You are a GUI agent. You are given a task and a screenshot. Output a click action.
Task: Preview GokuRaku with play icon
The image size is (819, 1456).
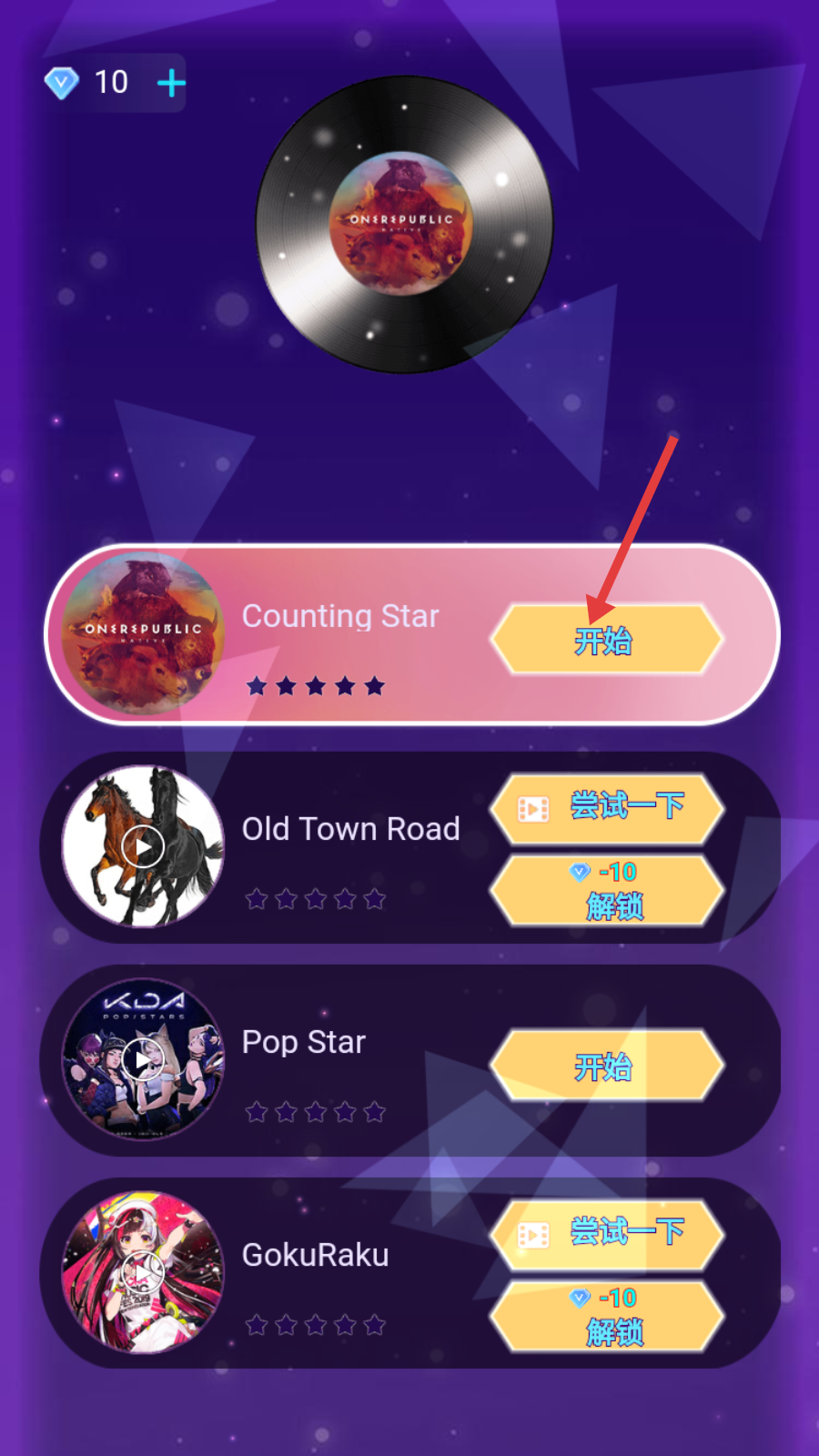click(x=143, y=1272)
